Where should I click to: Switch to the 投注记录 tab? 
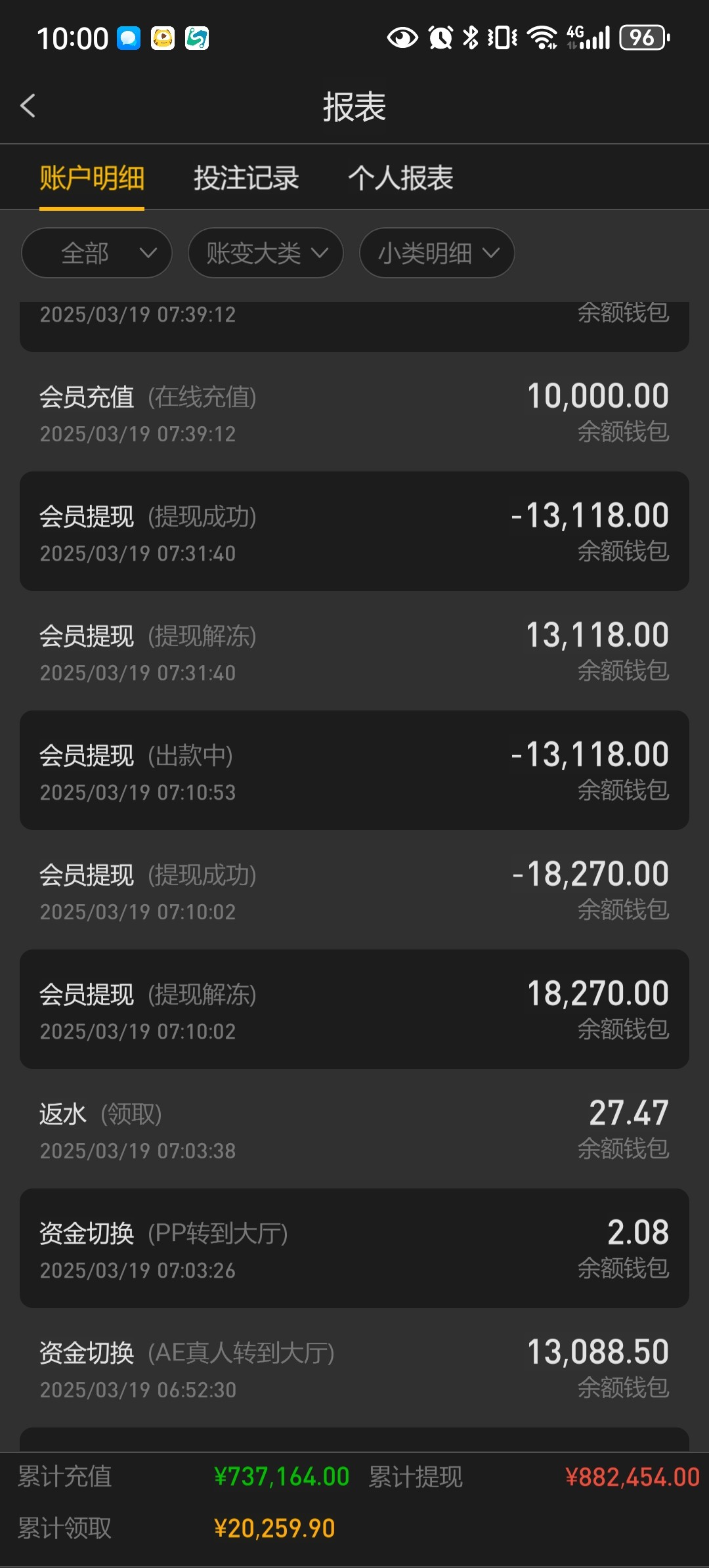246,178
